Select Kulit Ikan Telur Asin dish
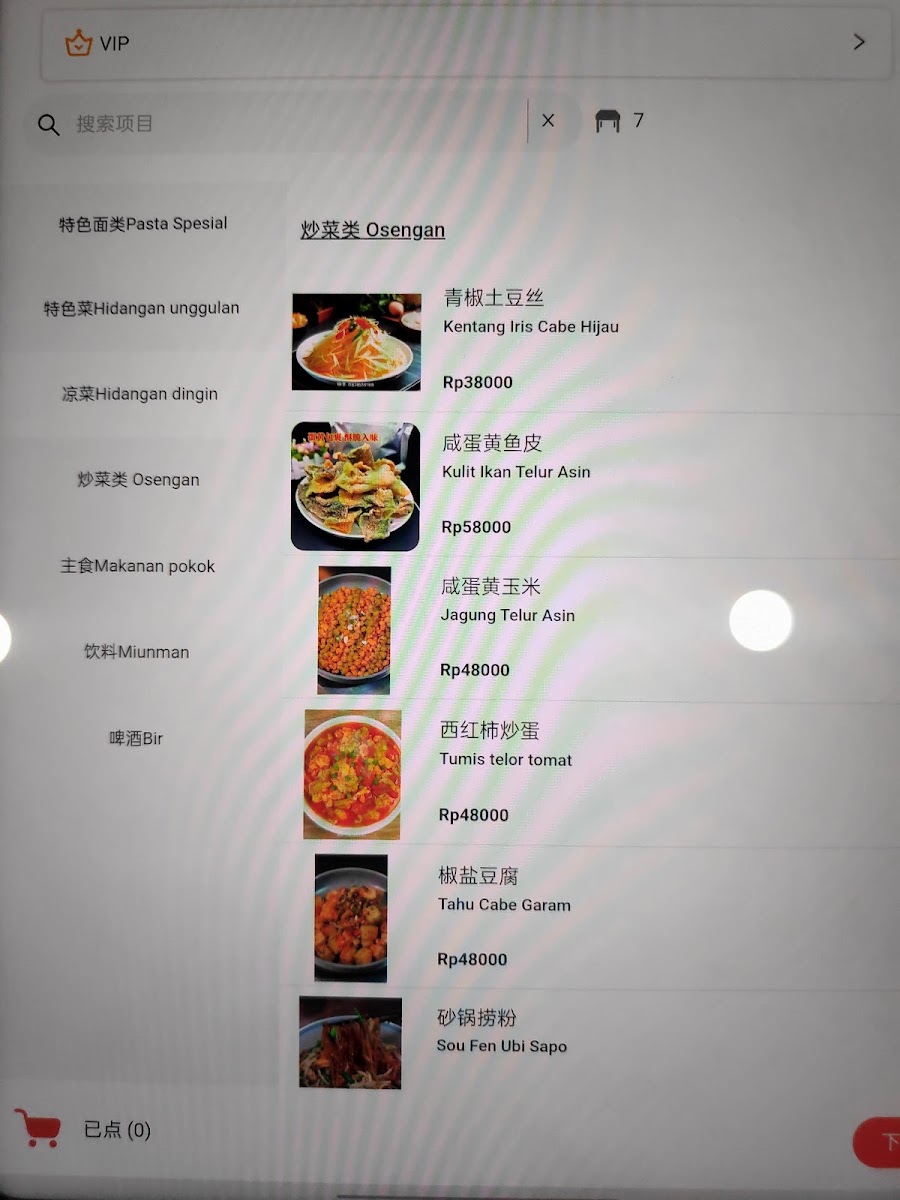900x1200 pixels. pos(516,472)
